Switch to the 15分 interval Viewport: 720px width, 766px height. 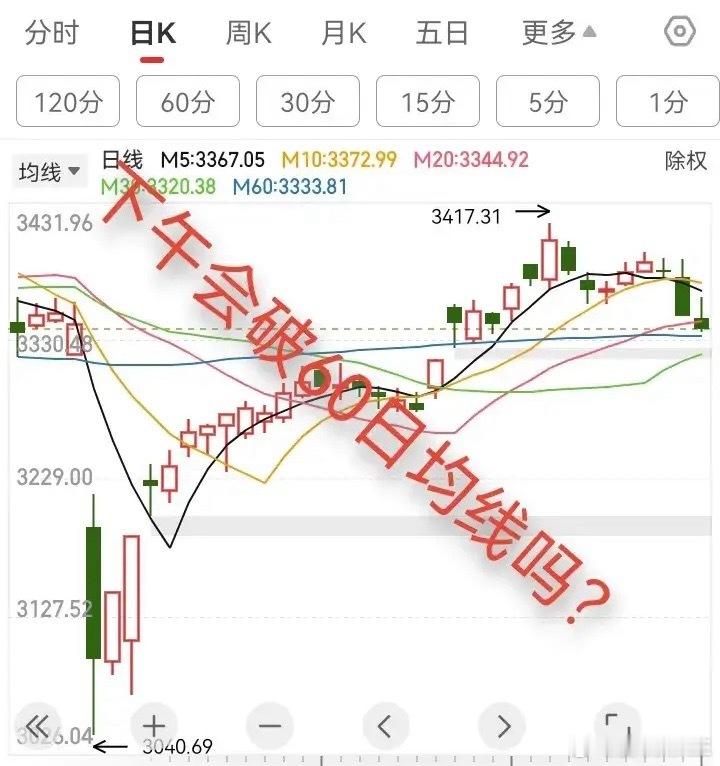tap(428, 101)
